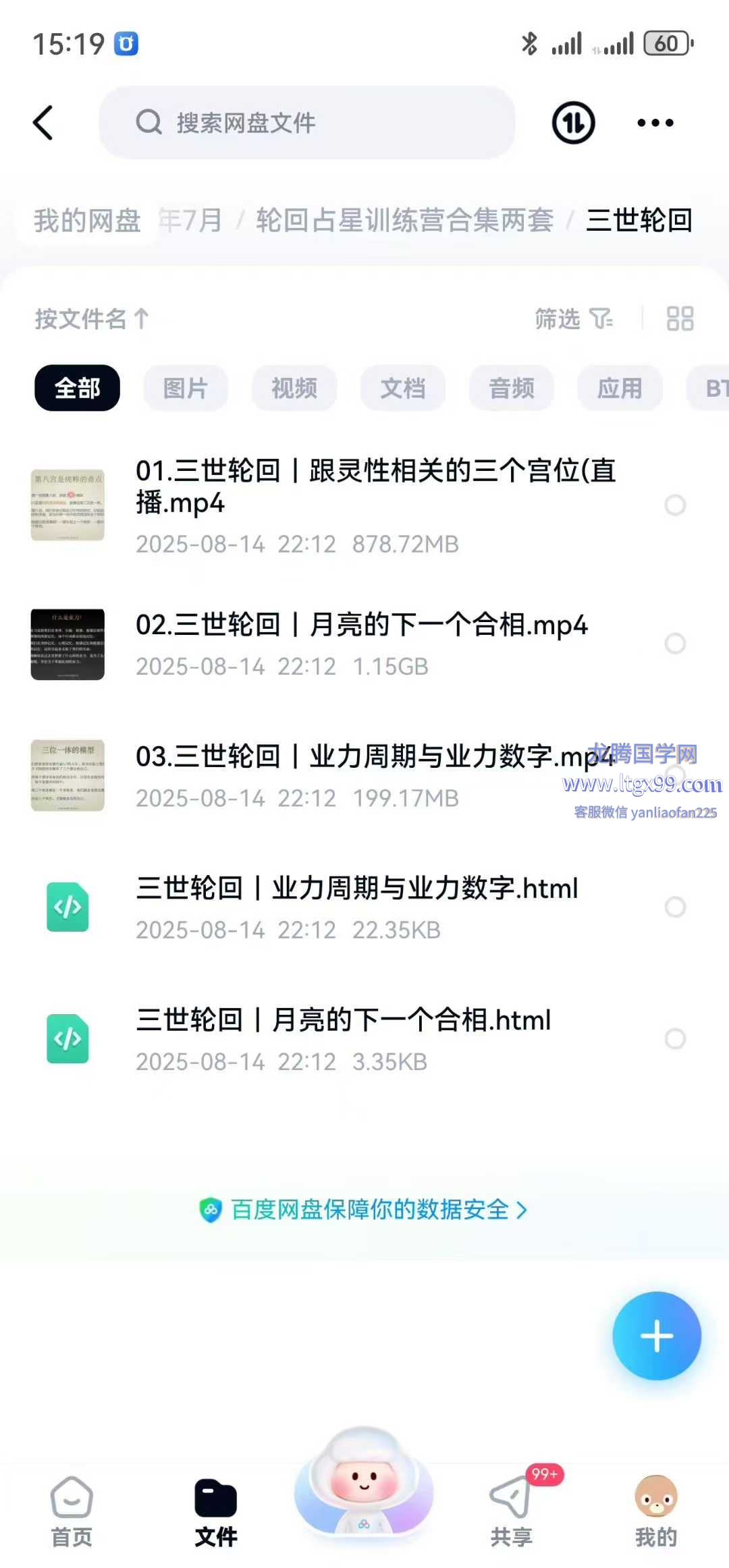Jump to 我的网盘 in the breadcrumb
Image resolution: width=729 pixels, height=1568 pixels.
[87, 221]
